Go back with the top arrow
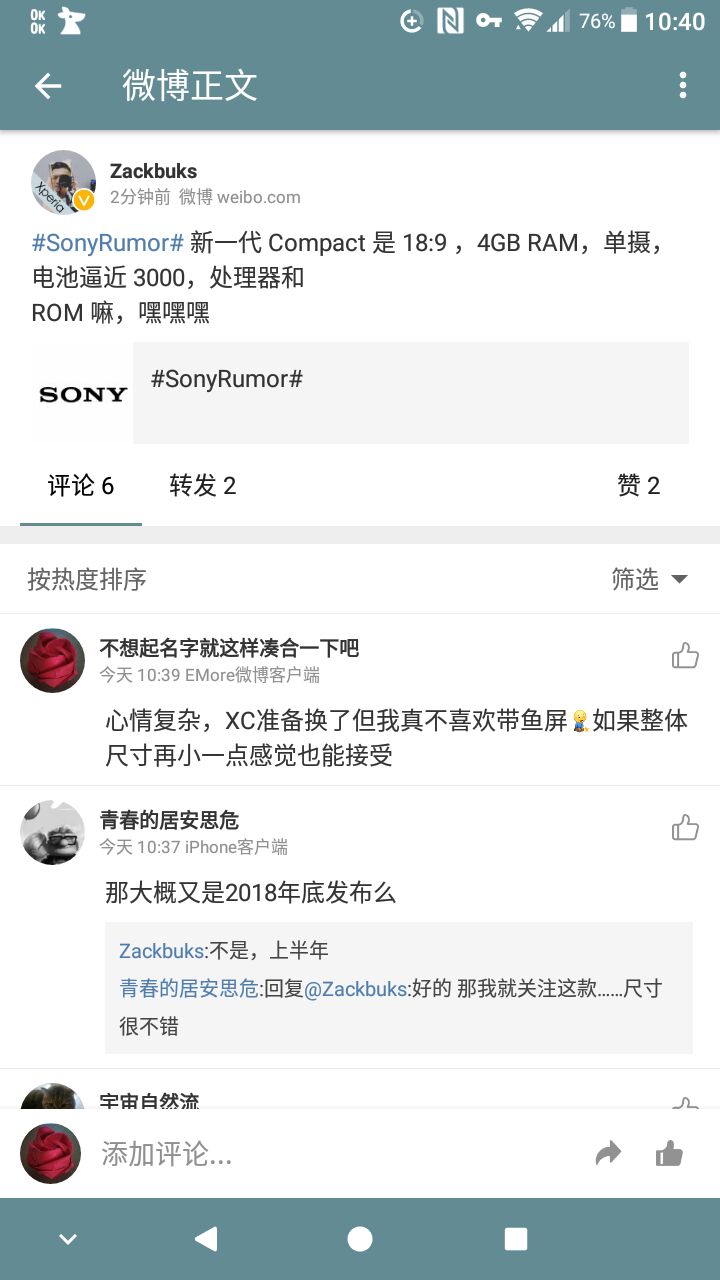The width and height of the screenshot is (720, 1280). tap(48, 86)
